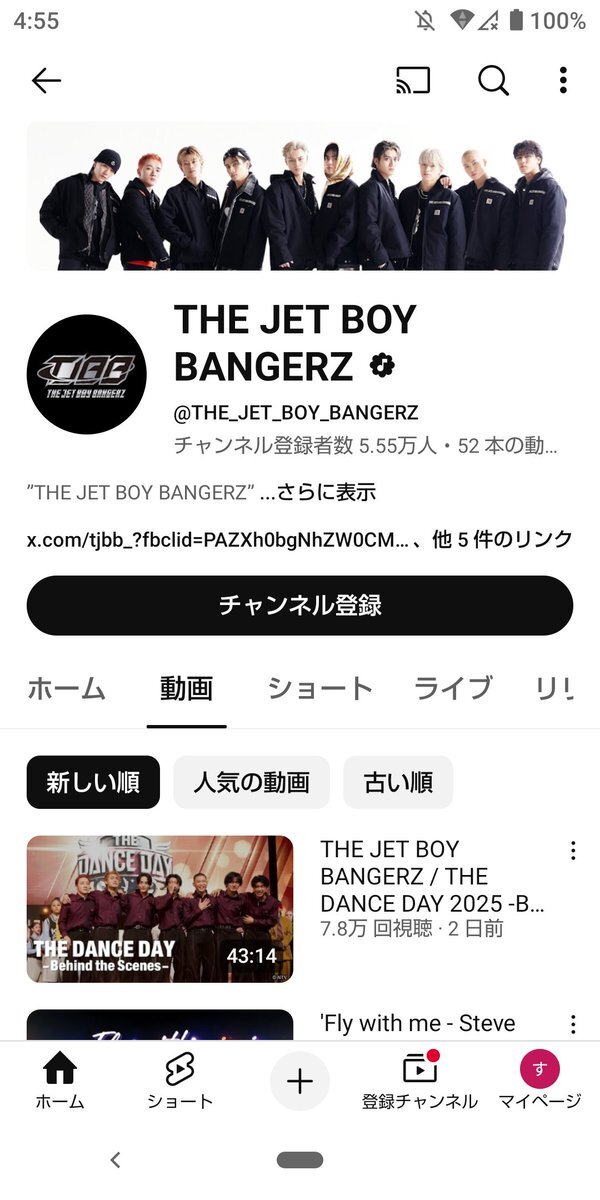Play THE DANCE DAY Behind the Scenes video
The width and height of the screenshot is (600, 1200).
(x=160, y=909)
